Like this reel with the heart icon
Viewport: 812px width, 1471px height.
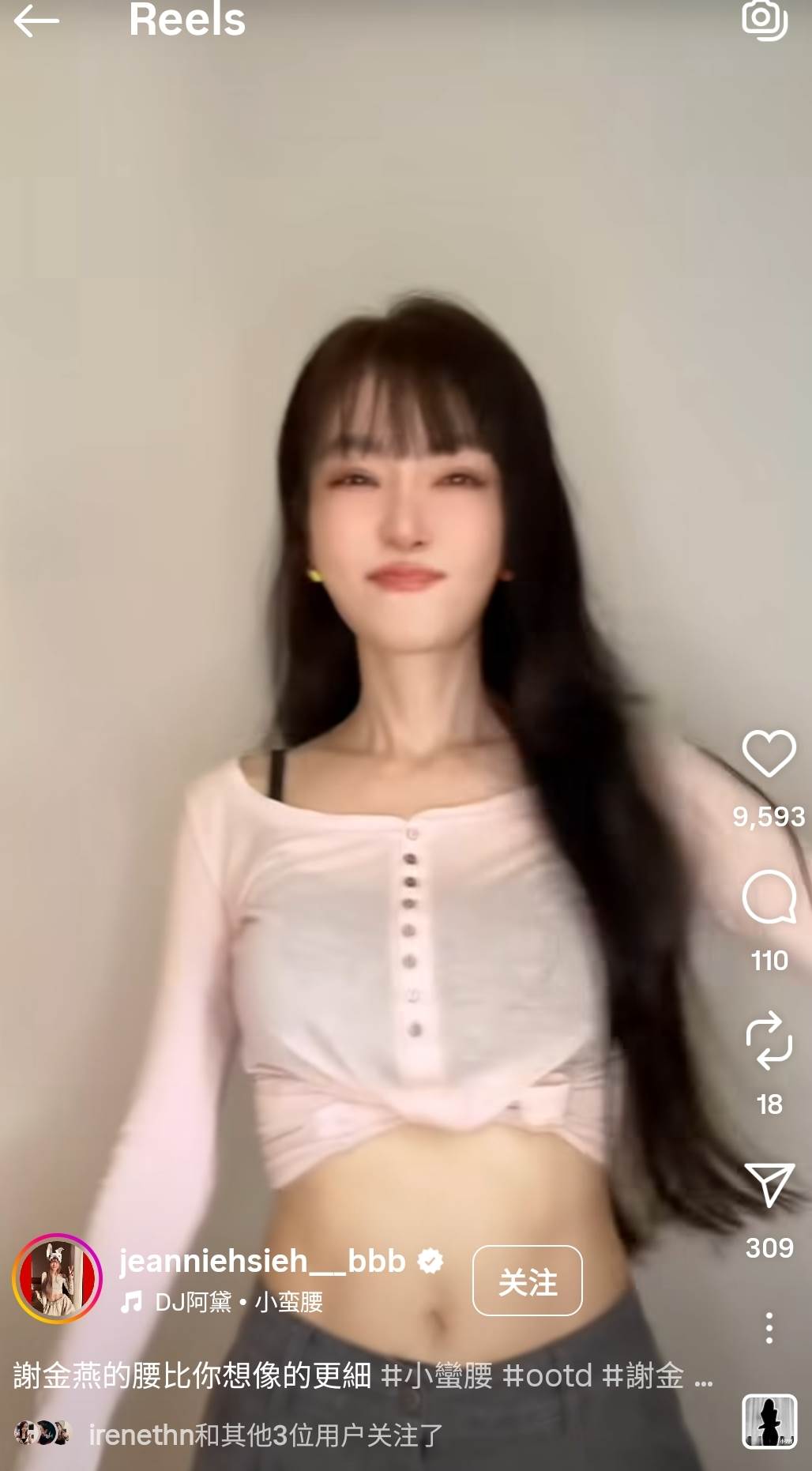(x=769, y=753)
